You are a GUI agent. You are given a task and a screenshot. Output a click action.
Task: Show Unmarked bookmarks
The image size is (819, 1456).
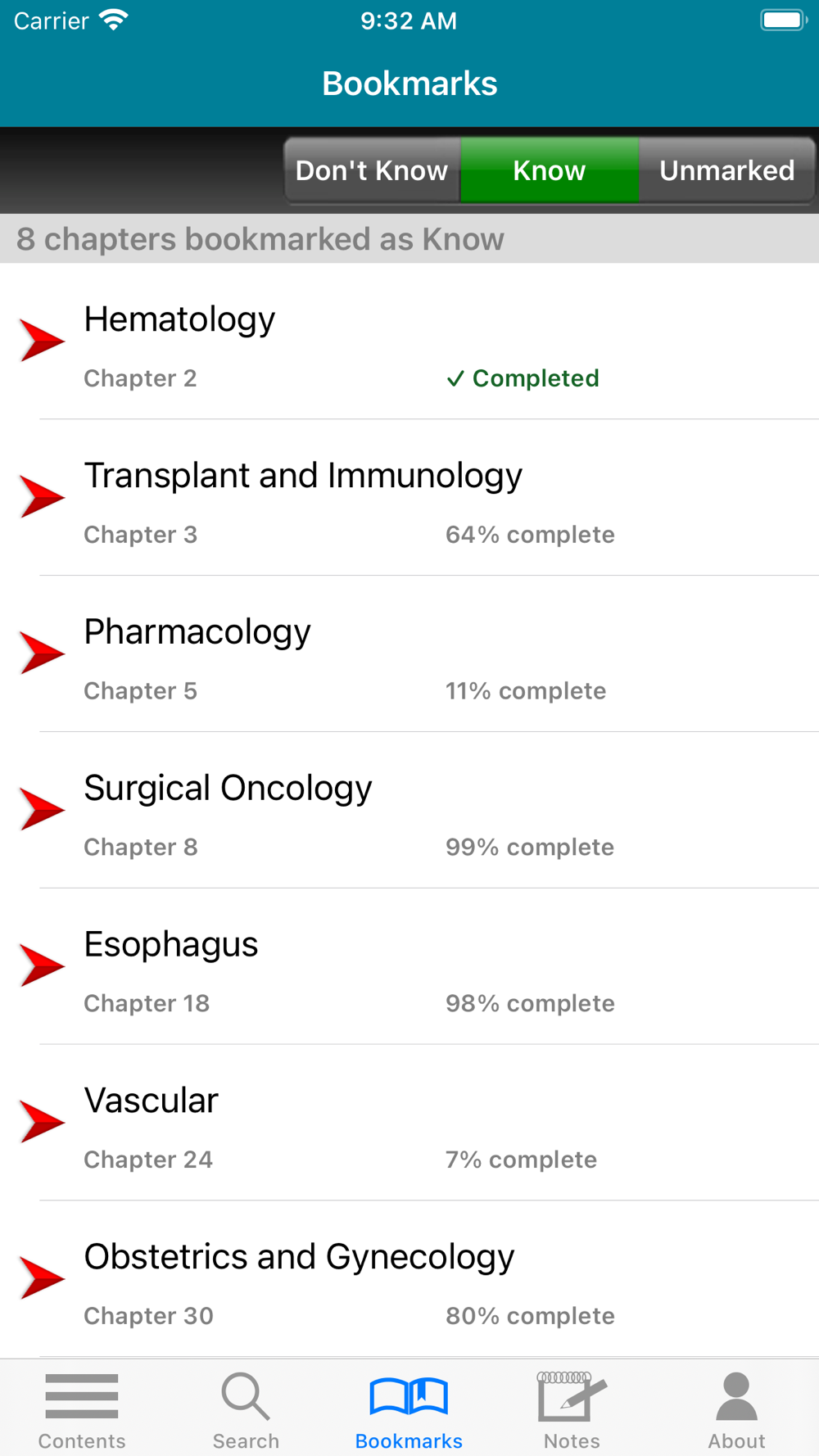coord(727,170)
